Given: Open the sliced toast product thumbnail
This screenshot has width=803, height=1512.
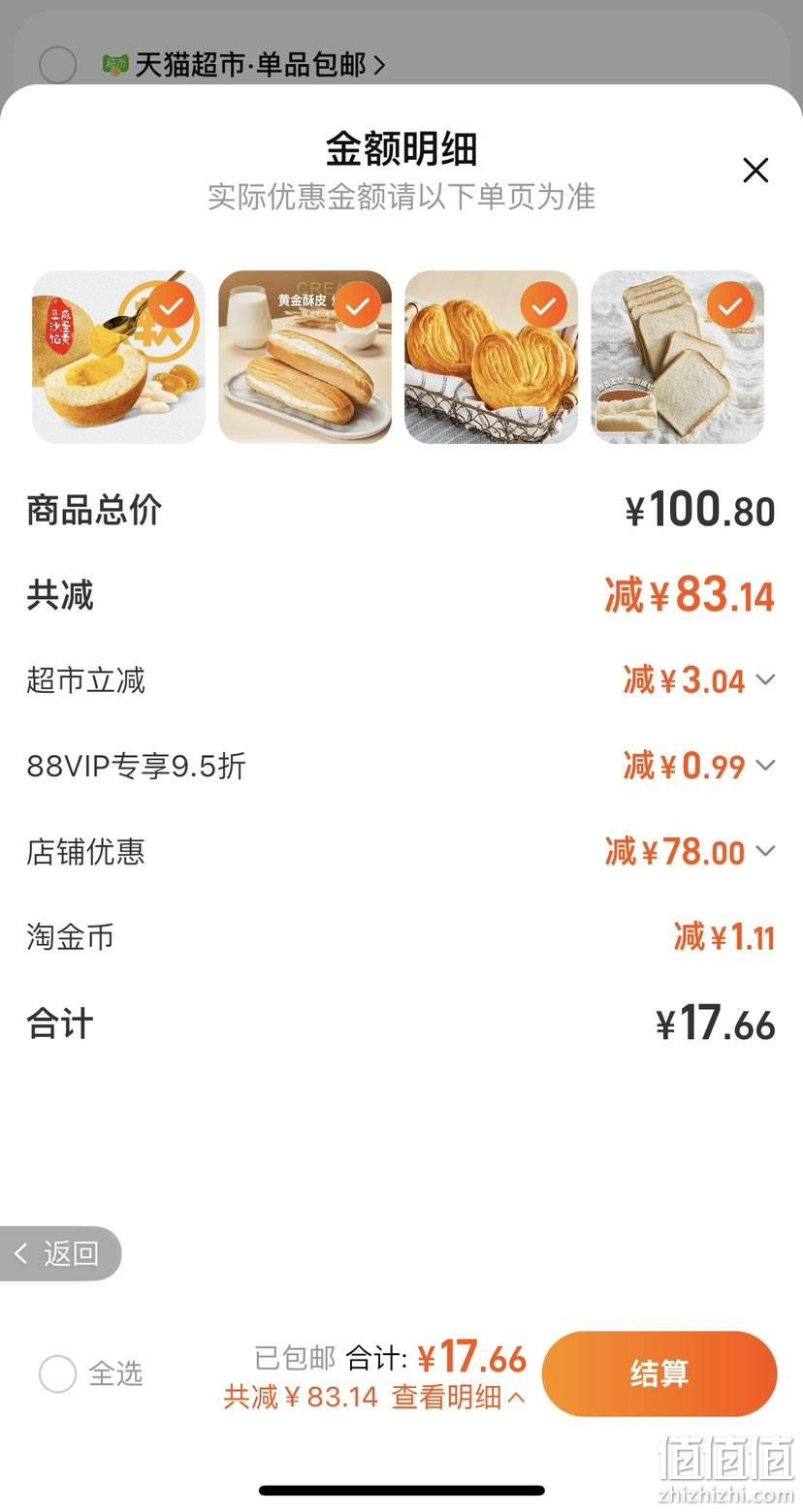Looking at the screenshot, I should (x=678, y=357).
